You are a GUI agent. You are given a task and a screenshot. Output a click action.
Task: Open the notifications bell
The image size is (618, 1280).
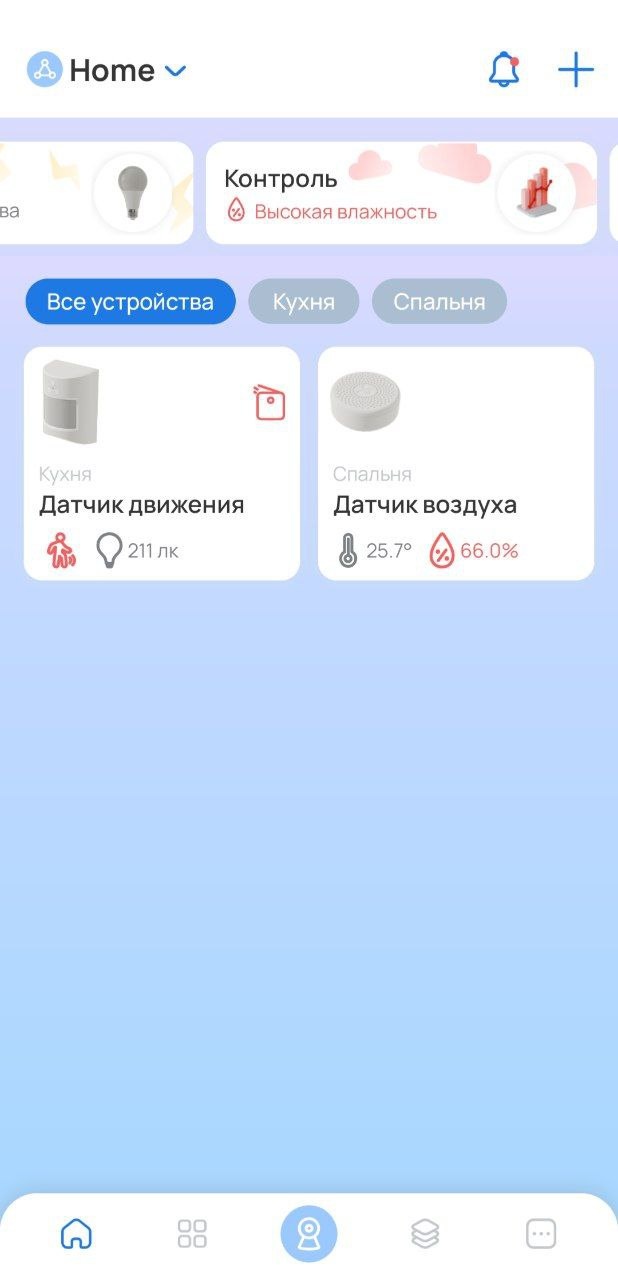(x=504, y=70)
